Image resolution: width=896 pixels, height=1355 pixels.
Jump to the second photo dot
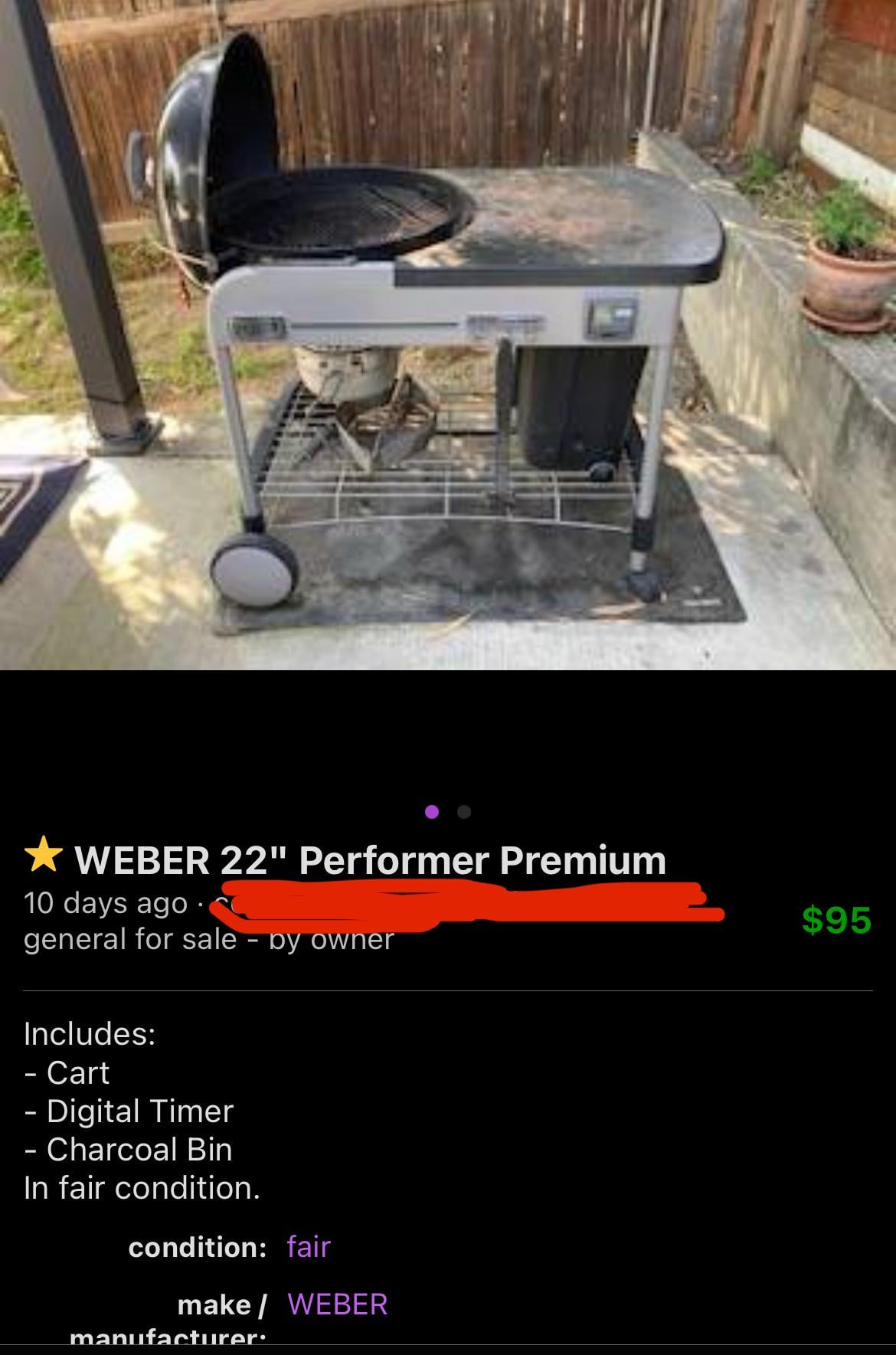click(x=464, y=812)
